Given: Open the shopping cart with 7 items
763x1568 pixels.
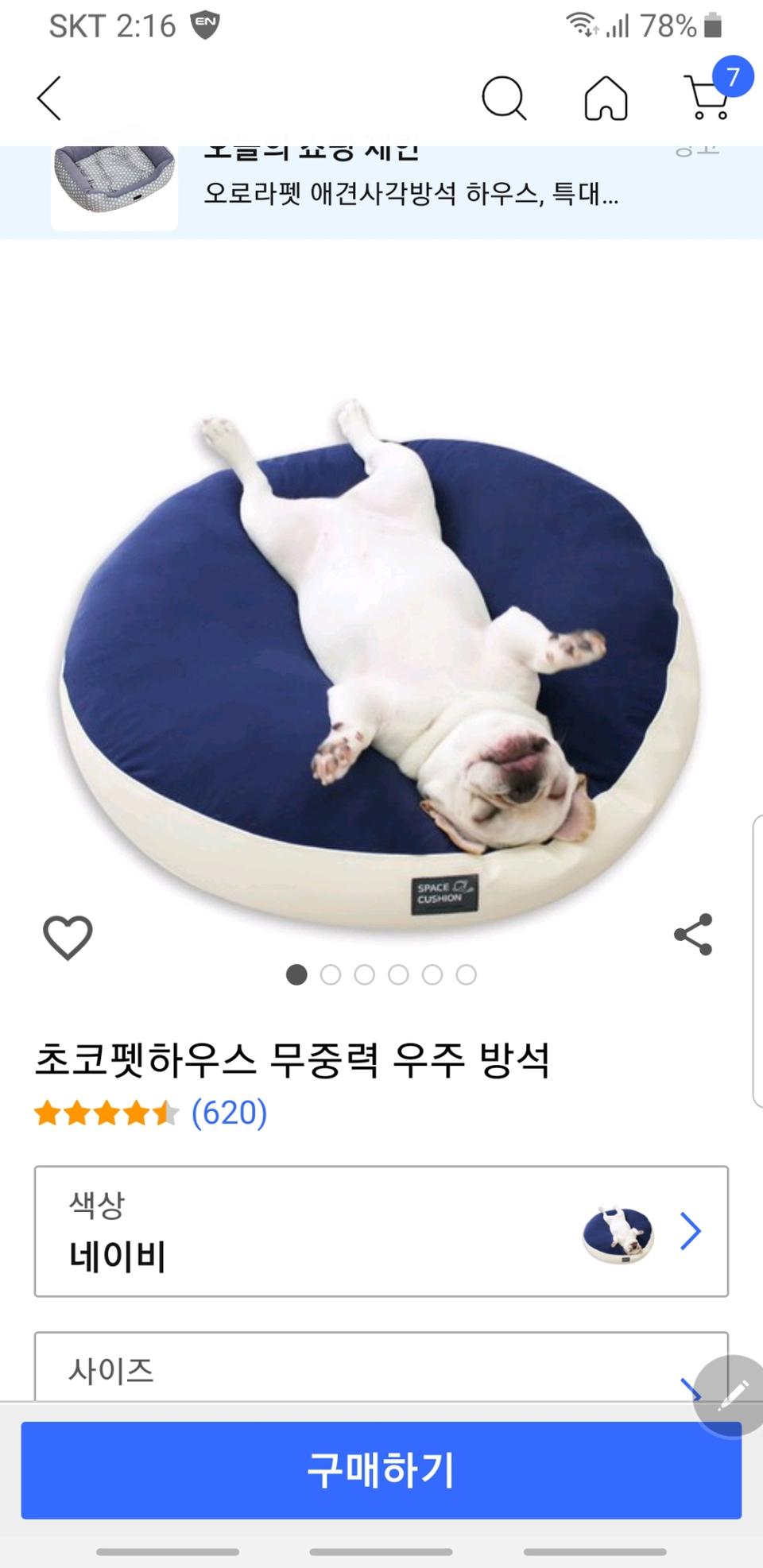Looking at the screenshot, I should pos(704,99).
